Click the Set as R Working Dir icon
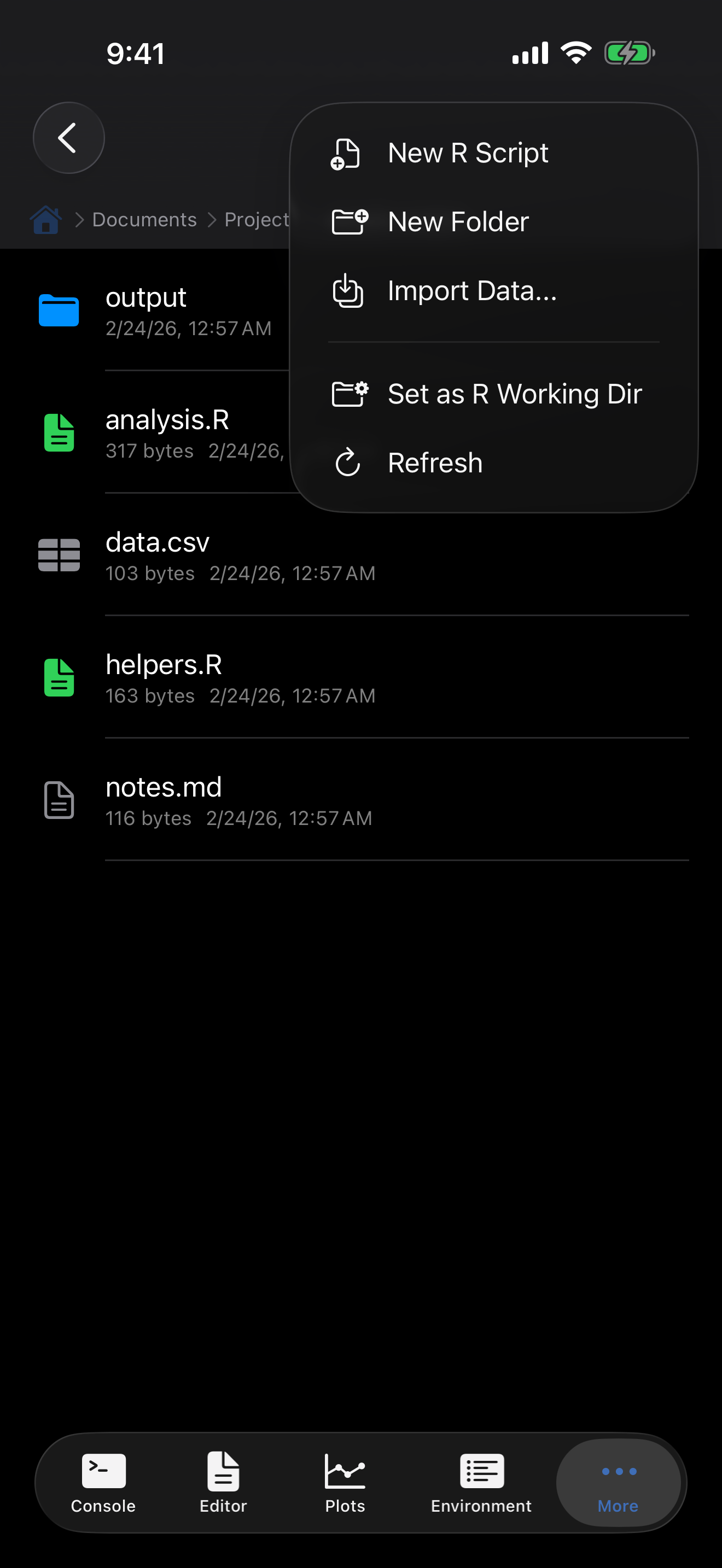 (x=348, y=393)
